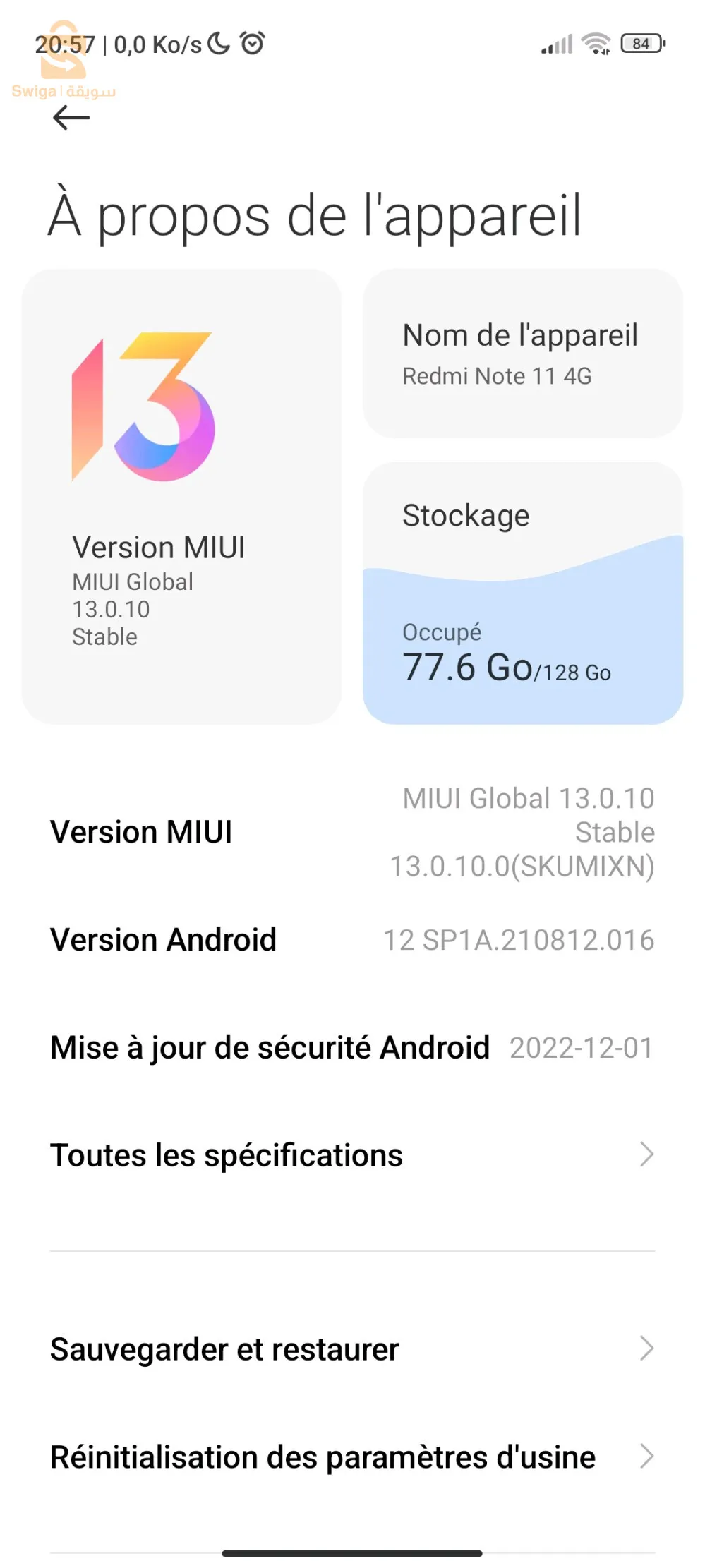
Task: Tap the Version Android row
Action: (352, 940)
